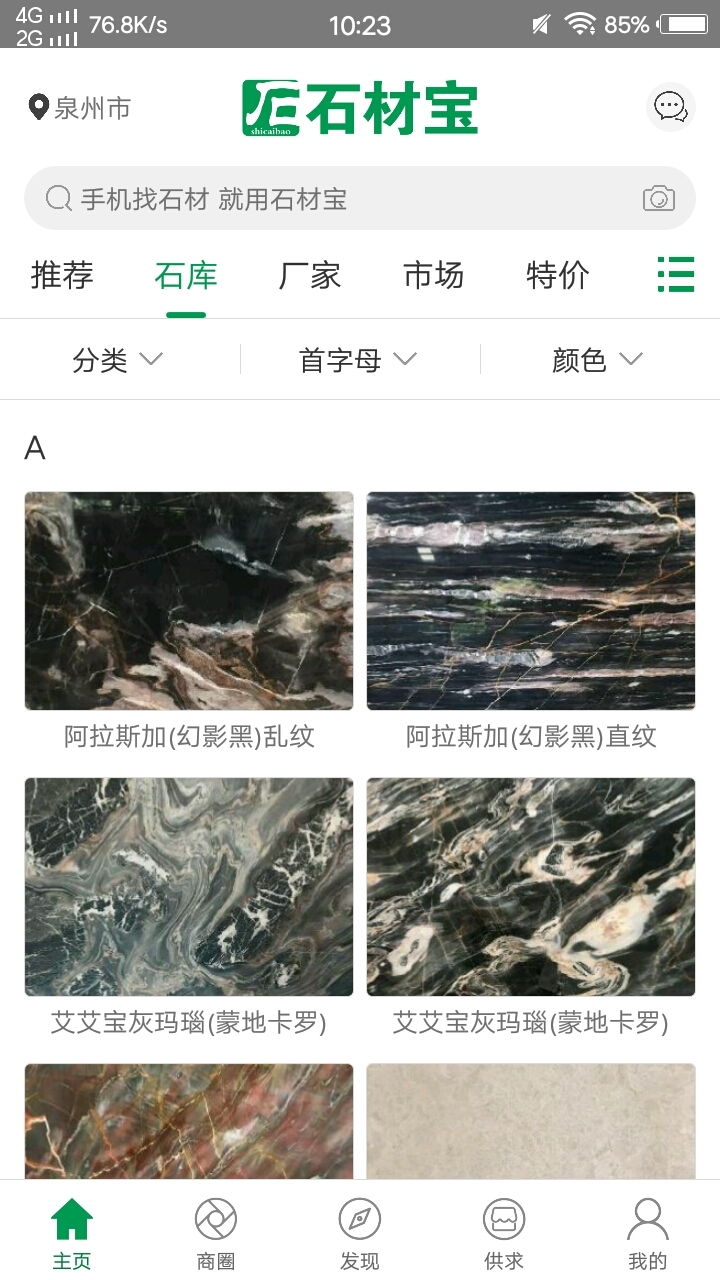Select the 石库 tab

pyautogui.click(x=186, y=275)
